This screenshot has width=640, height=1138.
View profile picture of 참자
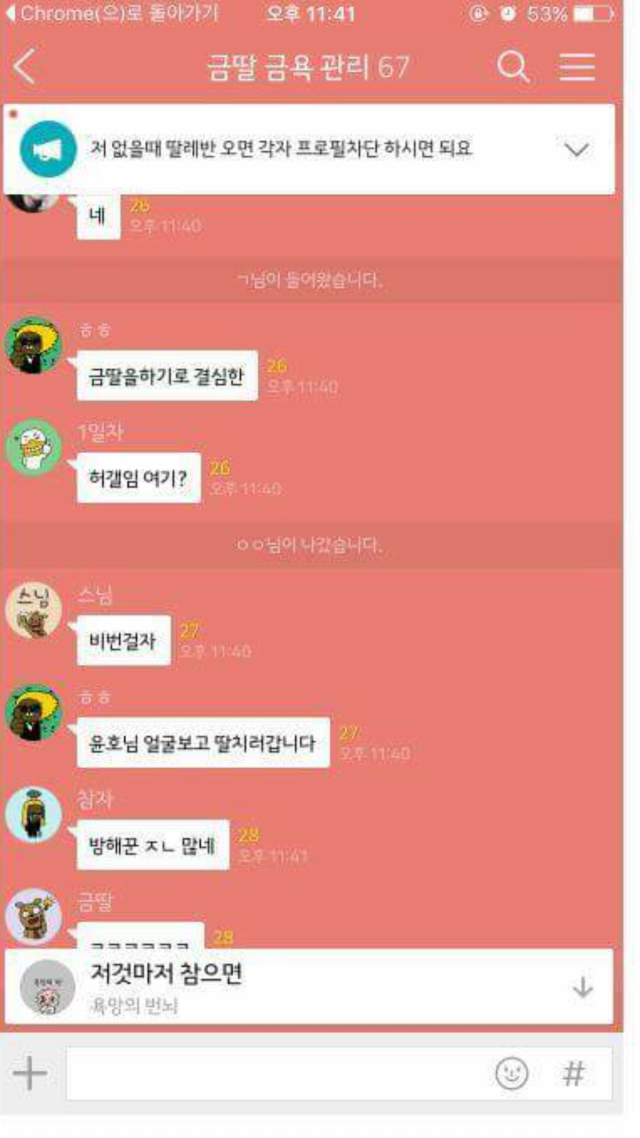click(x=34, y=814)
